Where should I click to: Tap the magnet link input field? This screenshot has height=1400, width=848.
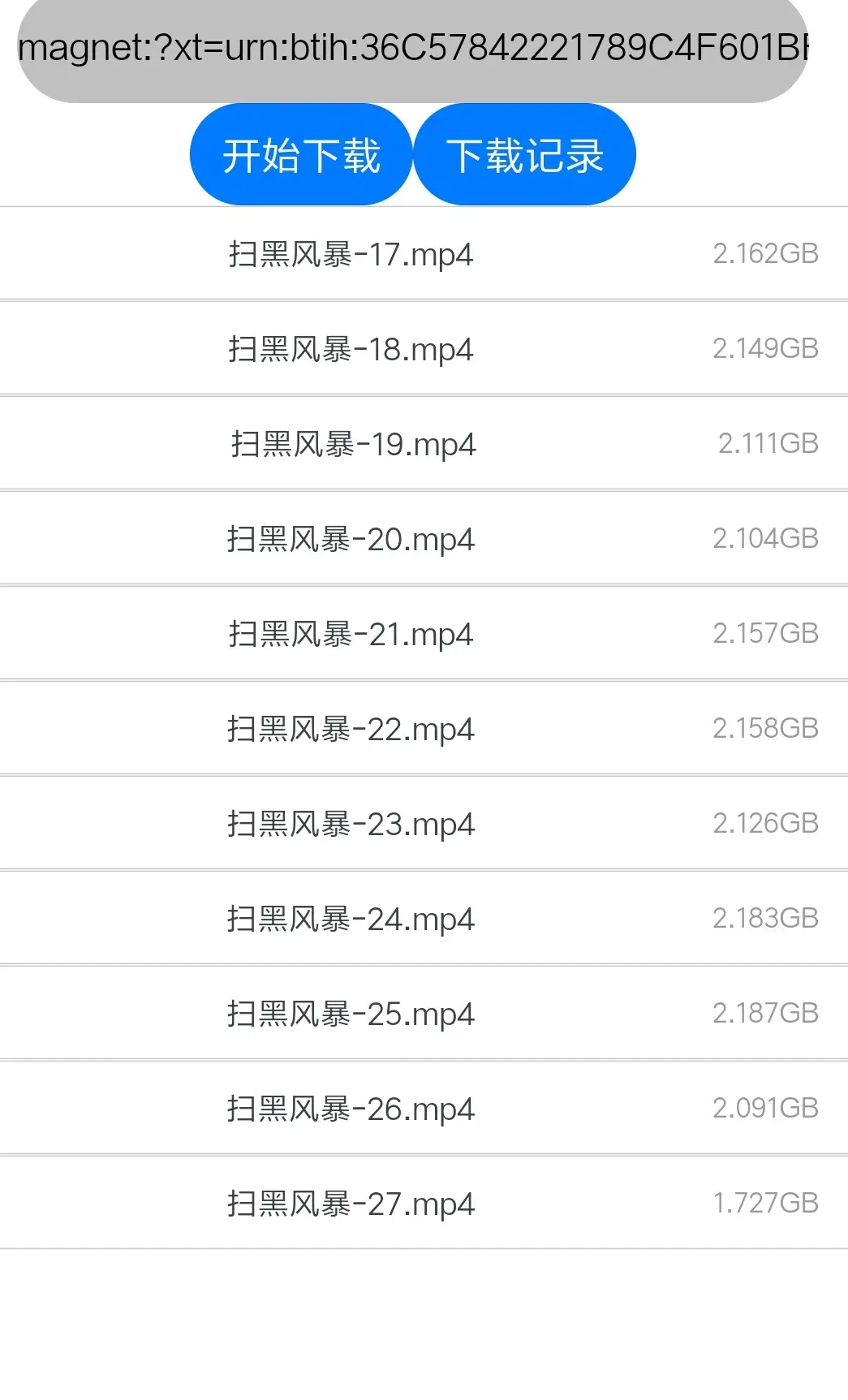pyautogui.click(x=412, y=50)
